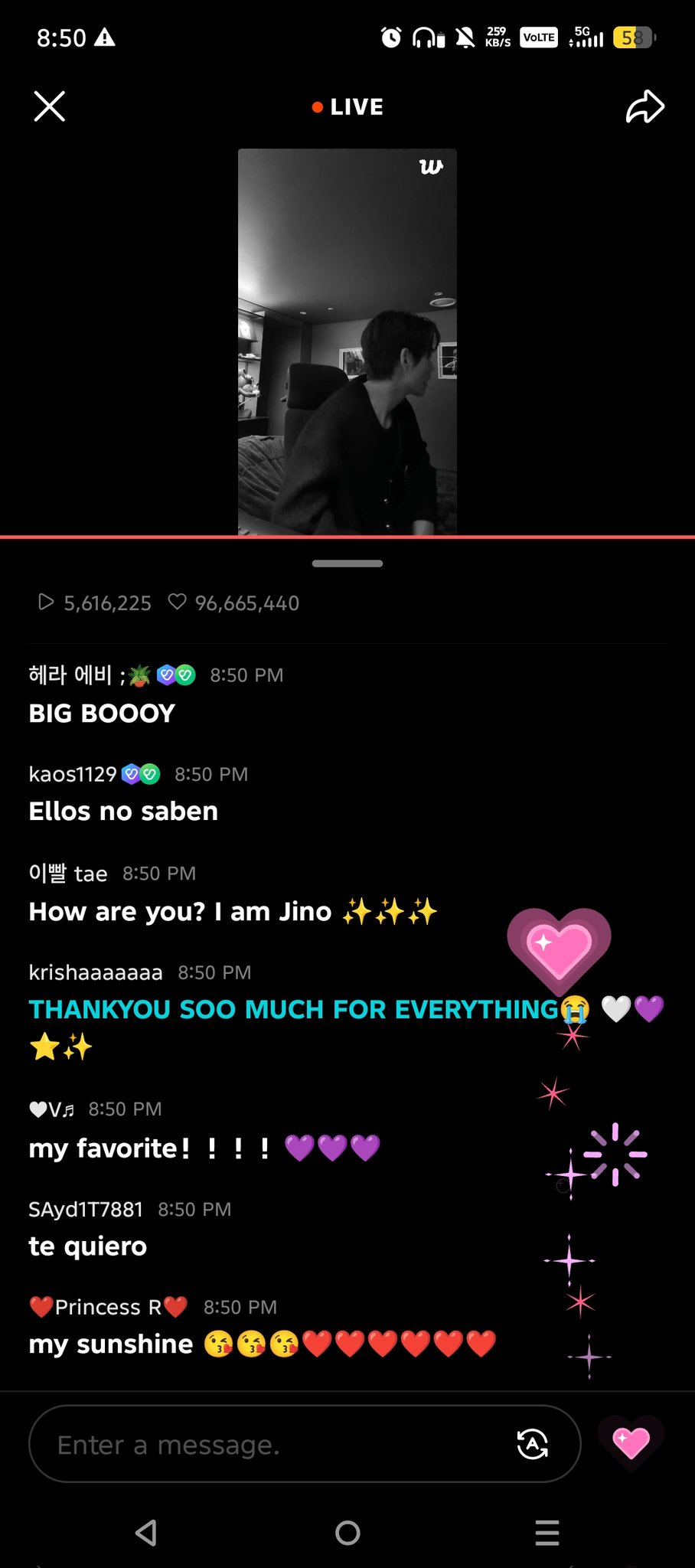Image resolution: width=695 pixels, height=1568 pixels.
Task: Tap the live video player
Action: (347, 341)
